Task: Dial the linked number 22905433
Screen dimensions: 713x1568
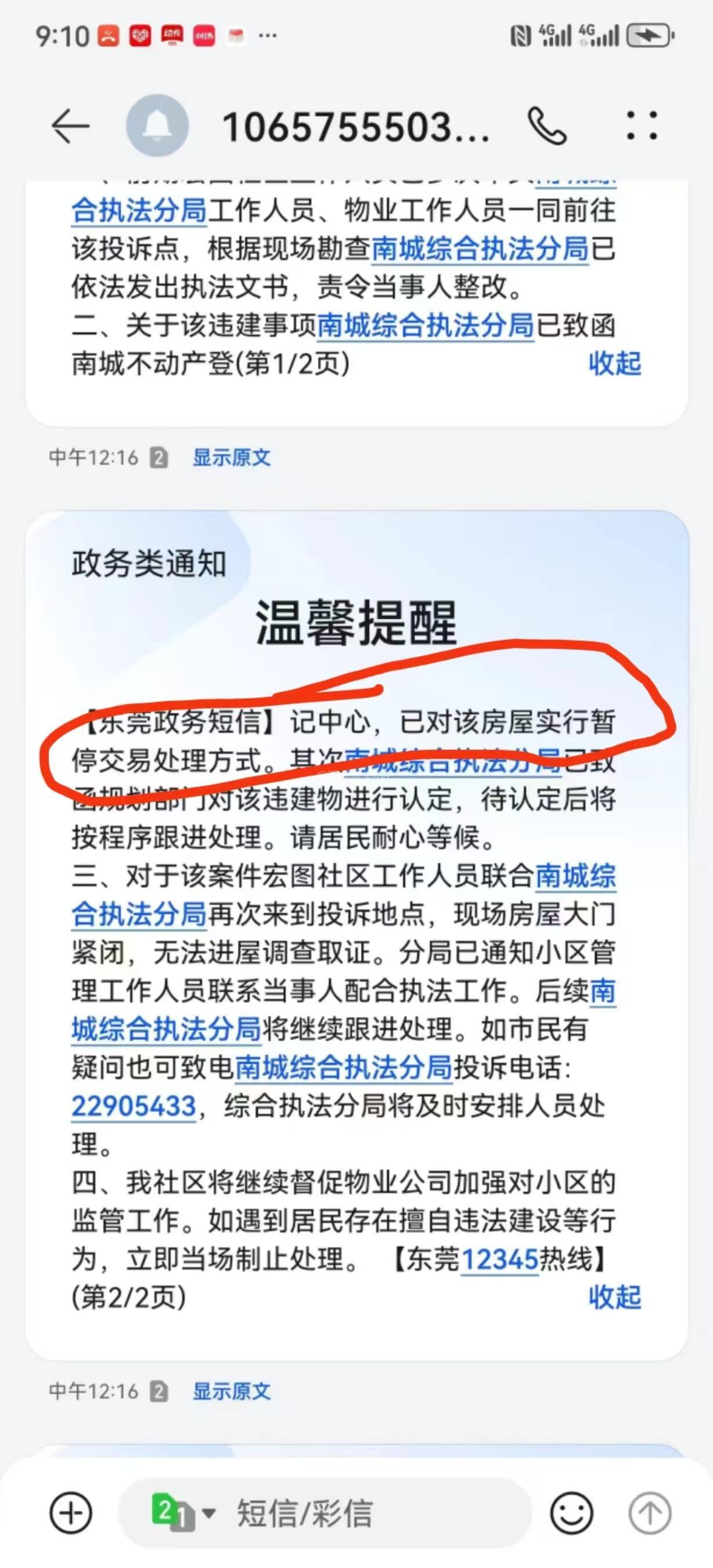Action: [x=134, y=1106]
